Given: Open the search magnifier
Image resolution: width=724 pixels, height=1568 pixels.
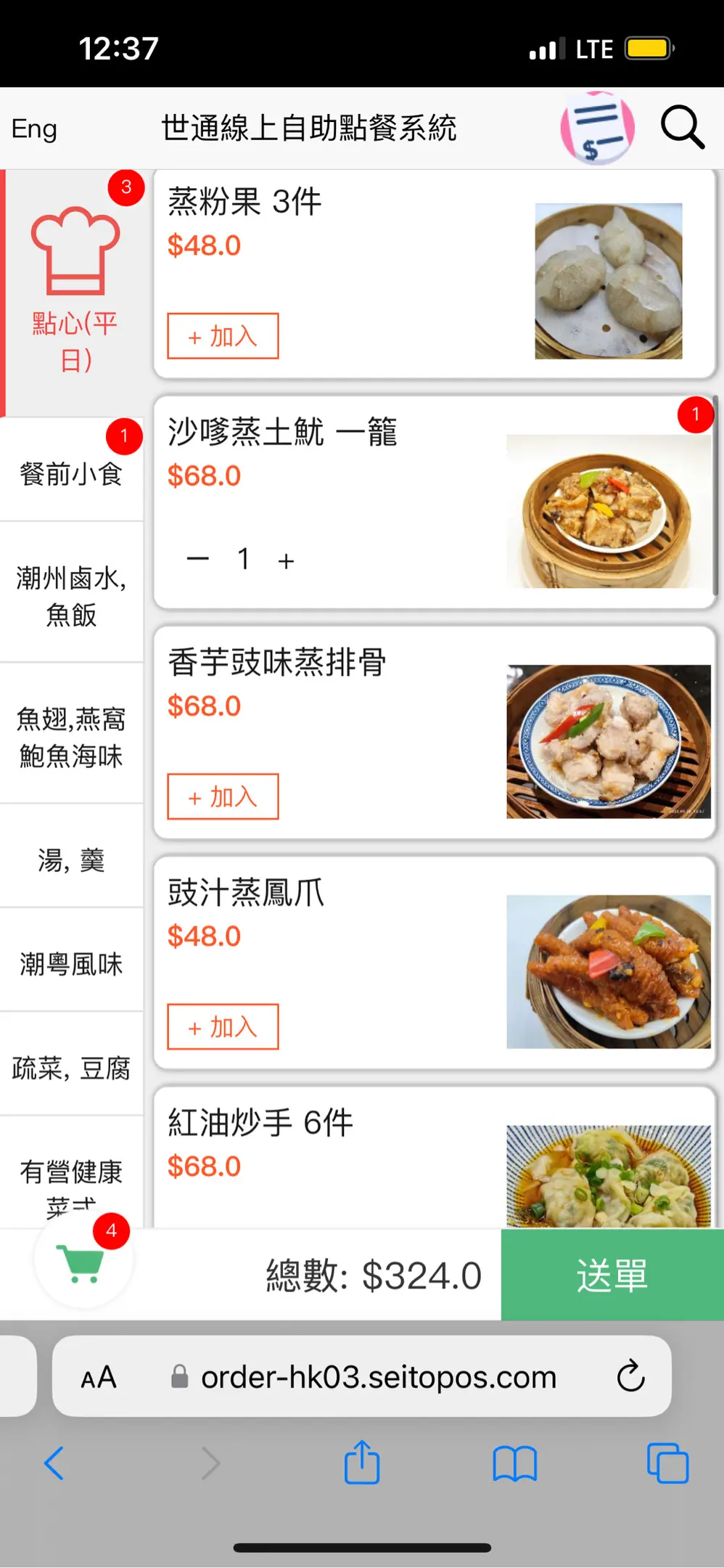Looking at the screenshot, I should point(682,128).
